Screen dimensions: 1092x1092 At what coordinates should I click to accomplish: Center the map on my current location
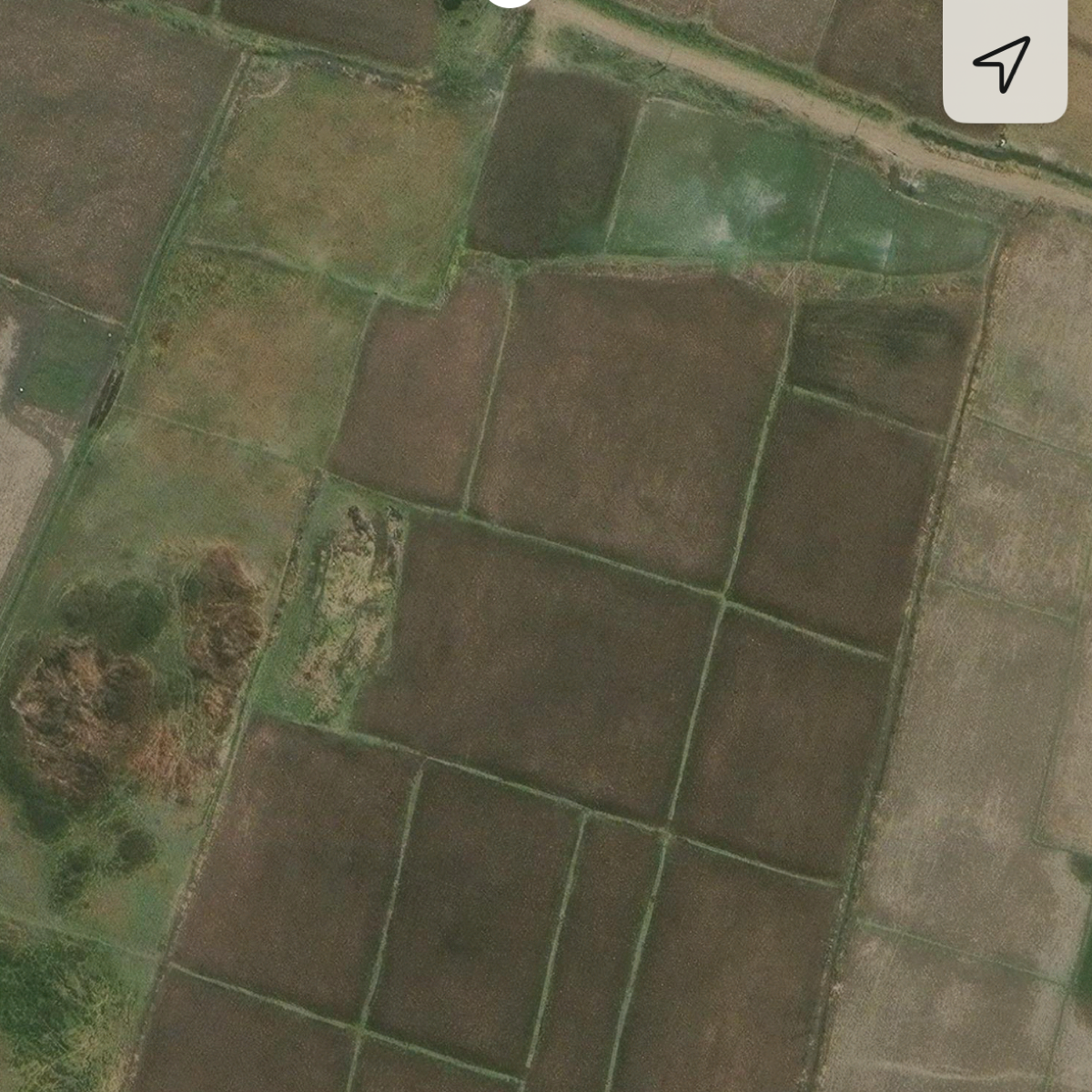(x=1003, y=62)
